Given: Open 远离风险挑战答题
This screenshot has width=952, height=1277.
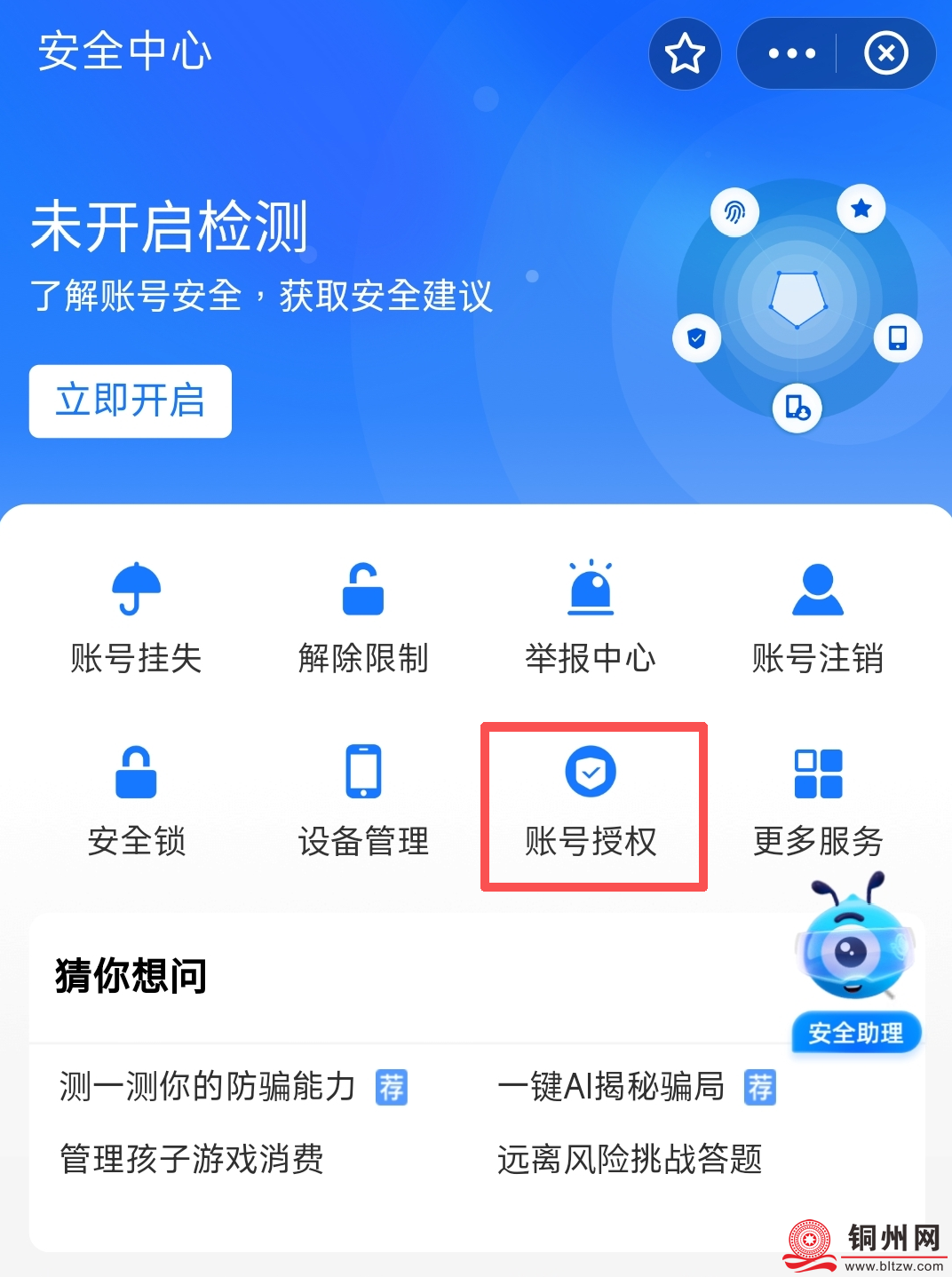Looking at the screenshot, I should tap(630, 1159).
